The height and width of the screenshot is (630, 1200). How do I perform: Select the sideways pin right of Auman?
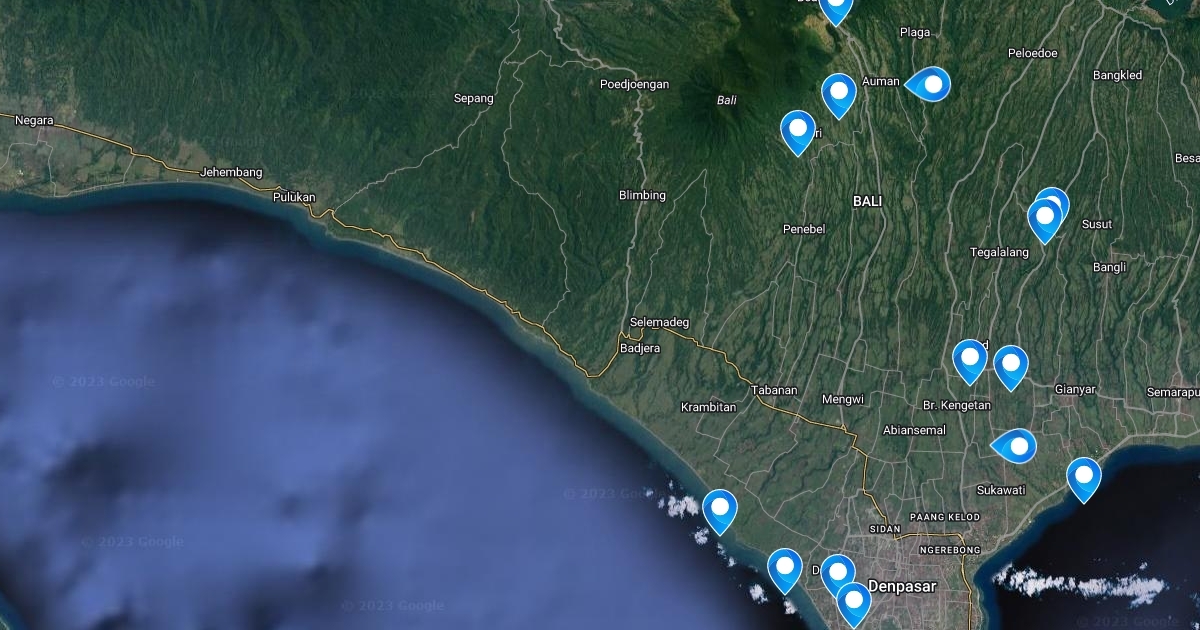[x=928, y=86]
